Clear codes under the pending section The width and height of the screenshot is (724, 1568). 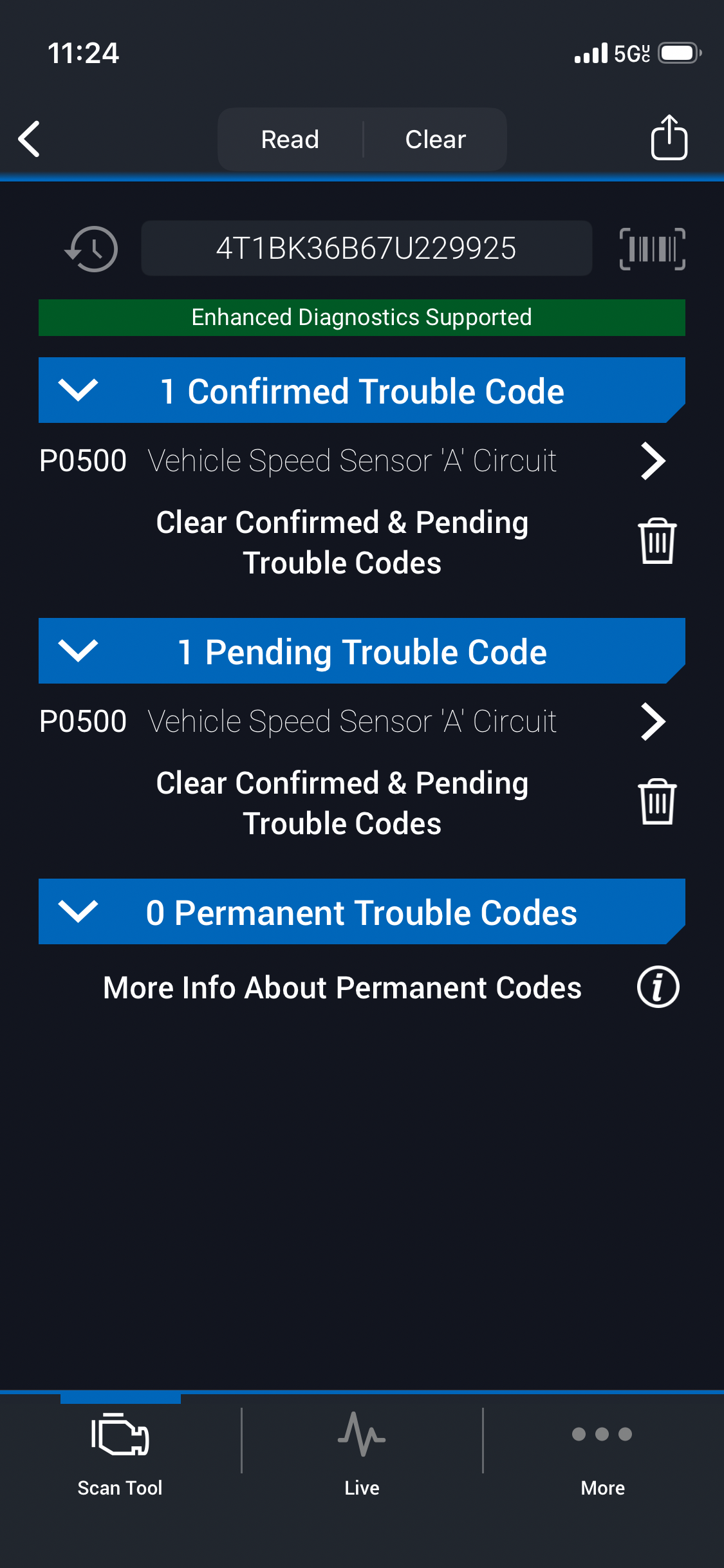(656, 802)
